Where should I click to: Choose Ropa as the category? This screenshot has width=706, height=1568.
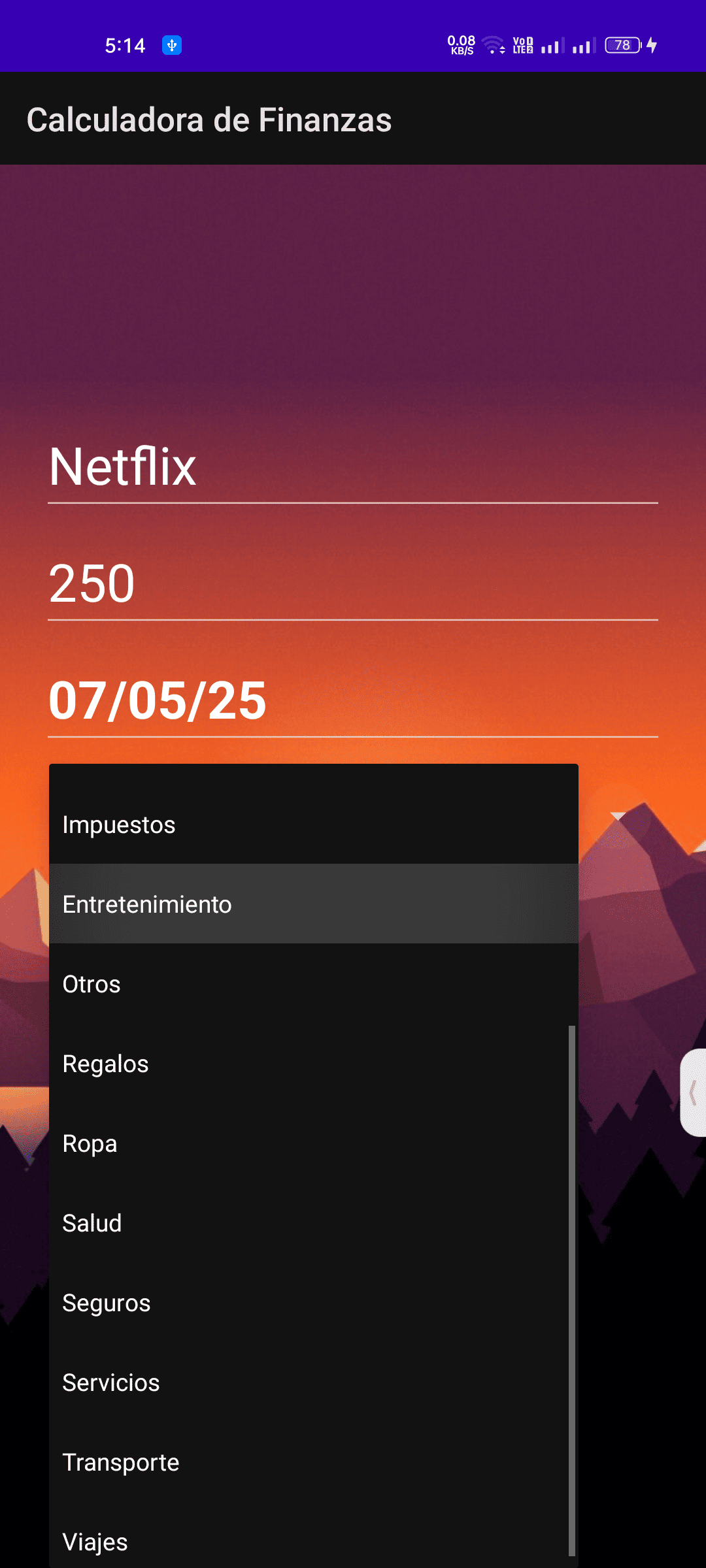314,1143
